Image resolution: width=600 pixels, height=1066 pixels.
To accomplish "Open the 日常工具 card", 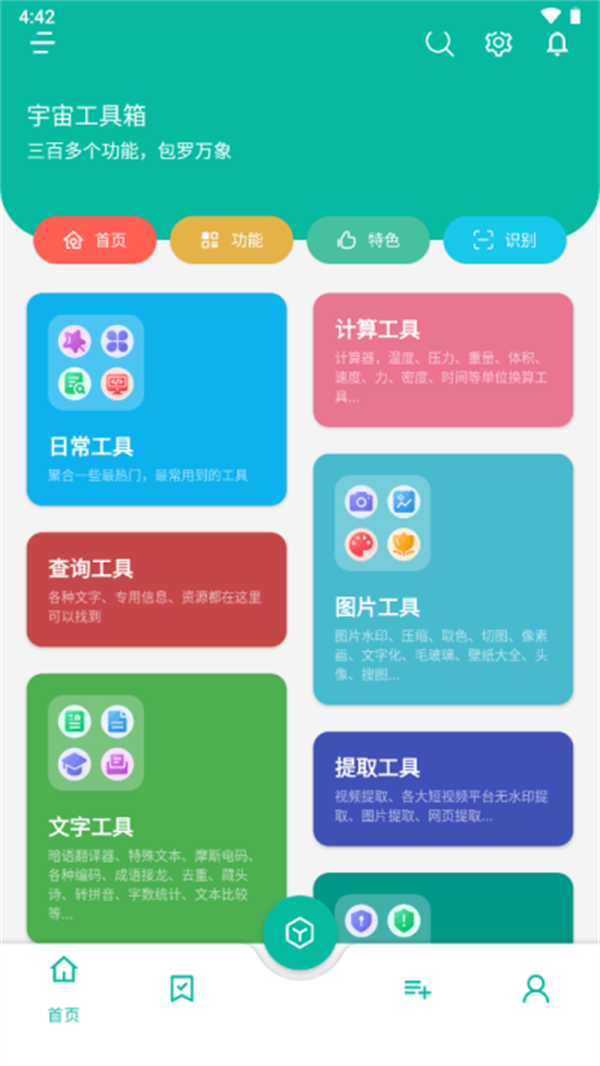I will 156,399.
